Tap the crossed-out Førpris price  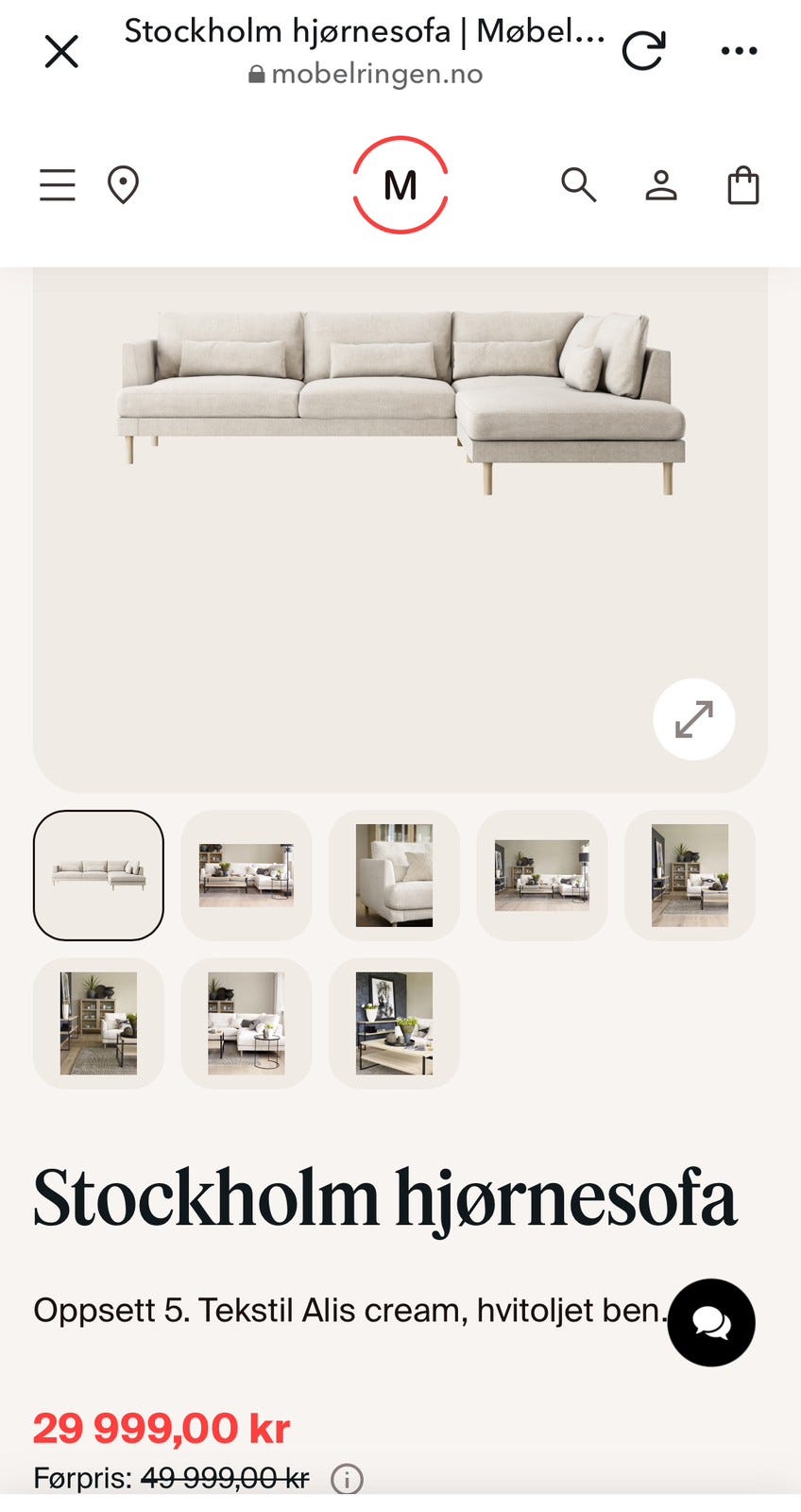point(222,1476)
